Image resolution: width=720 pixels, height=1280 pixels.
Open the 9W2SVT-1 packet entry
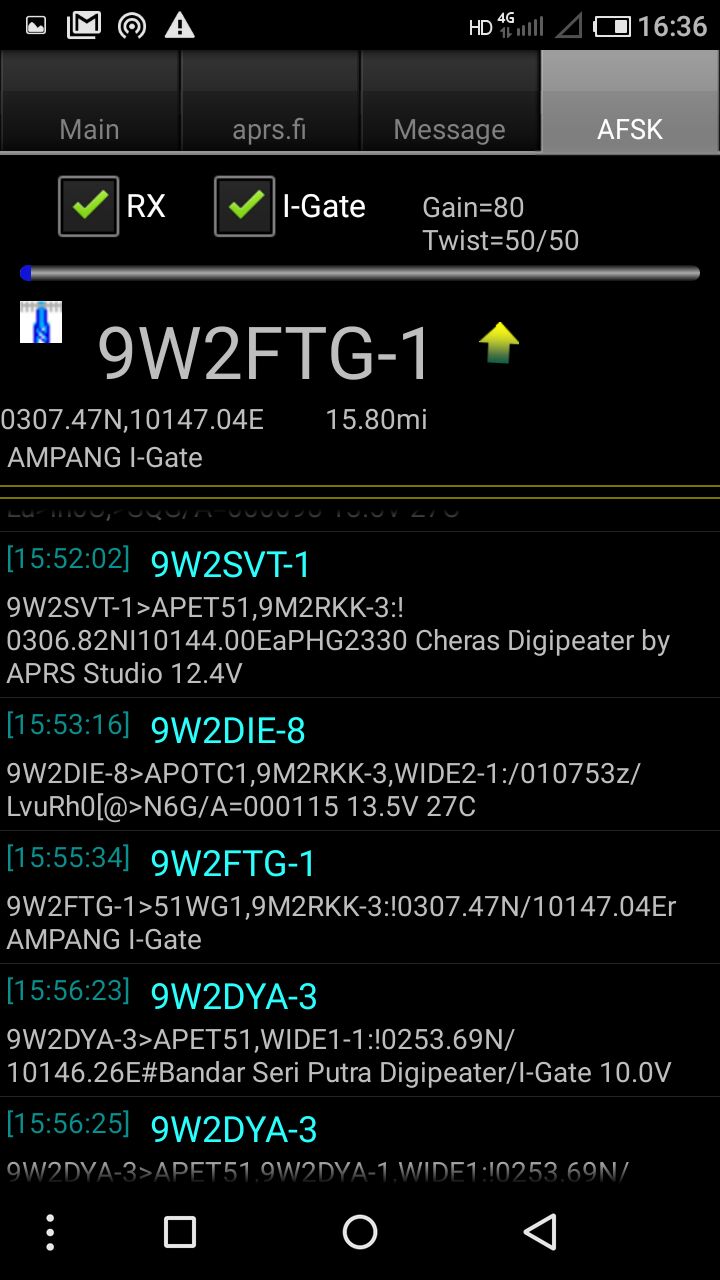point(360,615)
